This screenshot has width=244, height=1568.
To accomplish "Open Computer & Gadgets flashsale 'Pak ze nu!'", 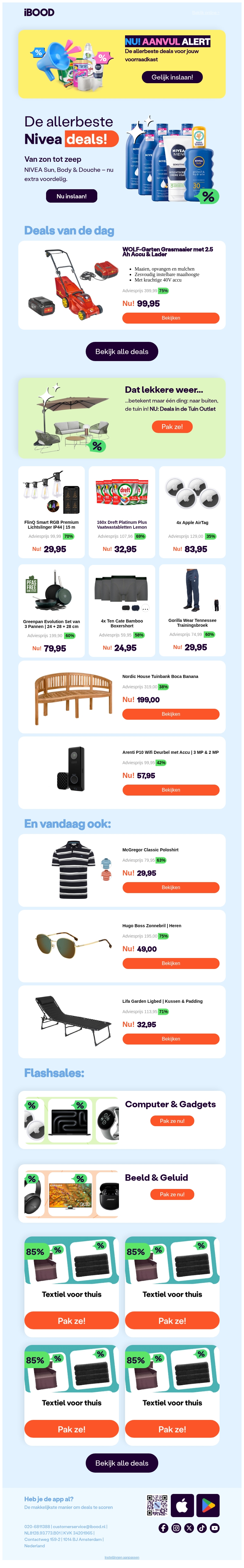I will click(171, 1121).
